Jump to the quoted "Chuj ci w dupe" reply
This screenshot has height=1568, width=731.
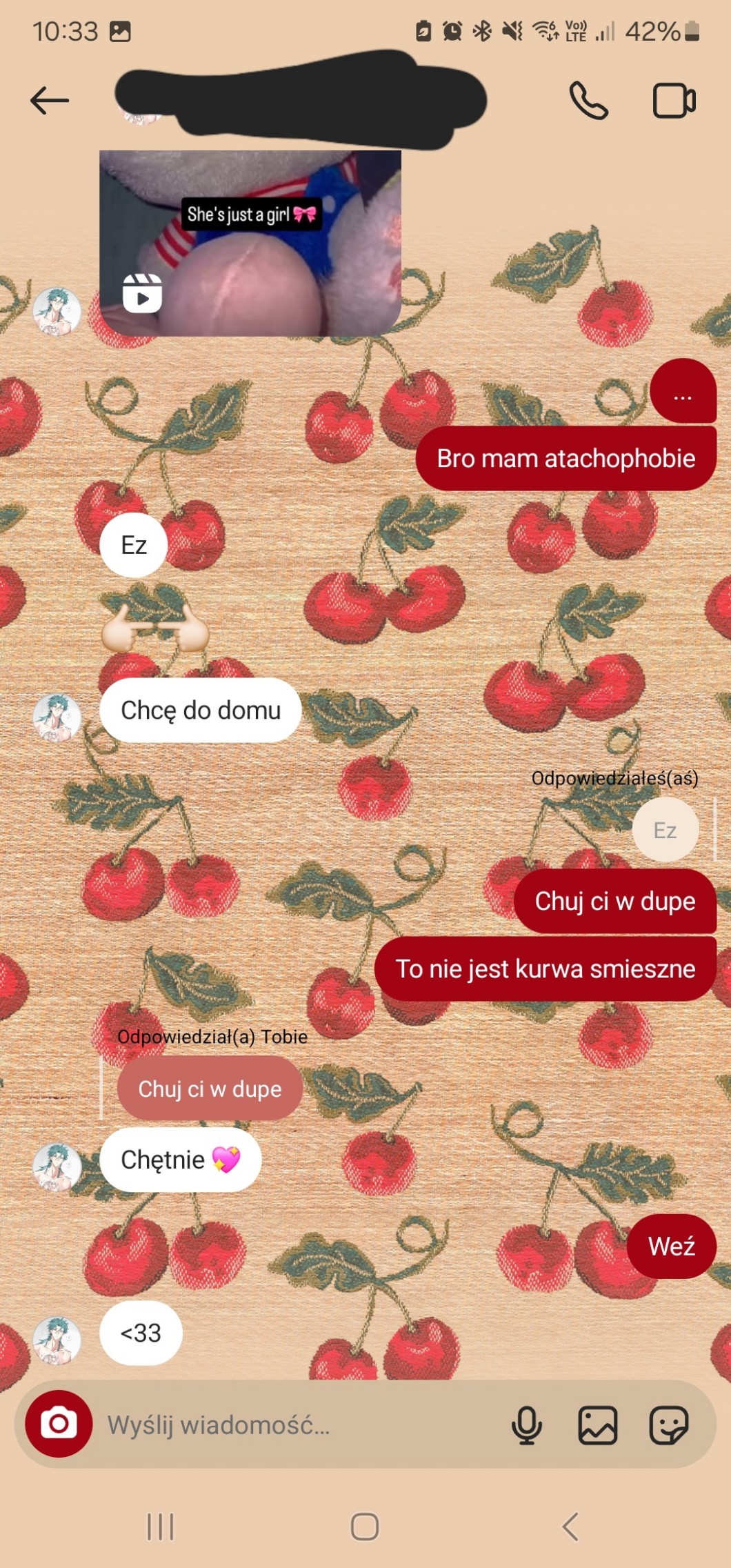(x=210, y=1089)
